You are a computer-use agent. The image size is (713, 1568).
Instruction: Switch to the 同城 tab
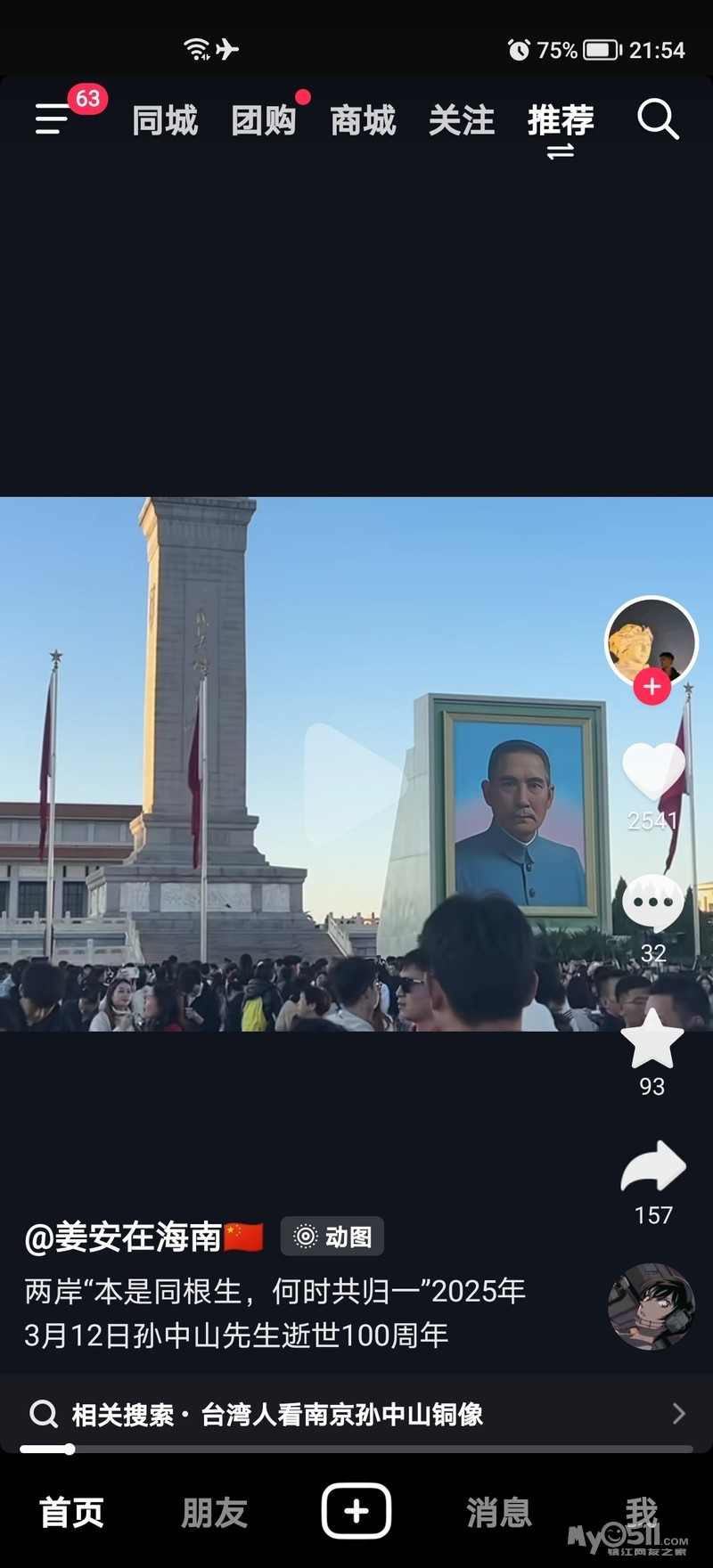[165, 120]
